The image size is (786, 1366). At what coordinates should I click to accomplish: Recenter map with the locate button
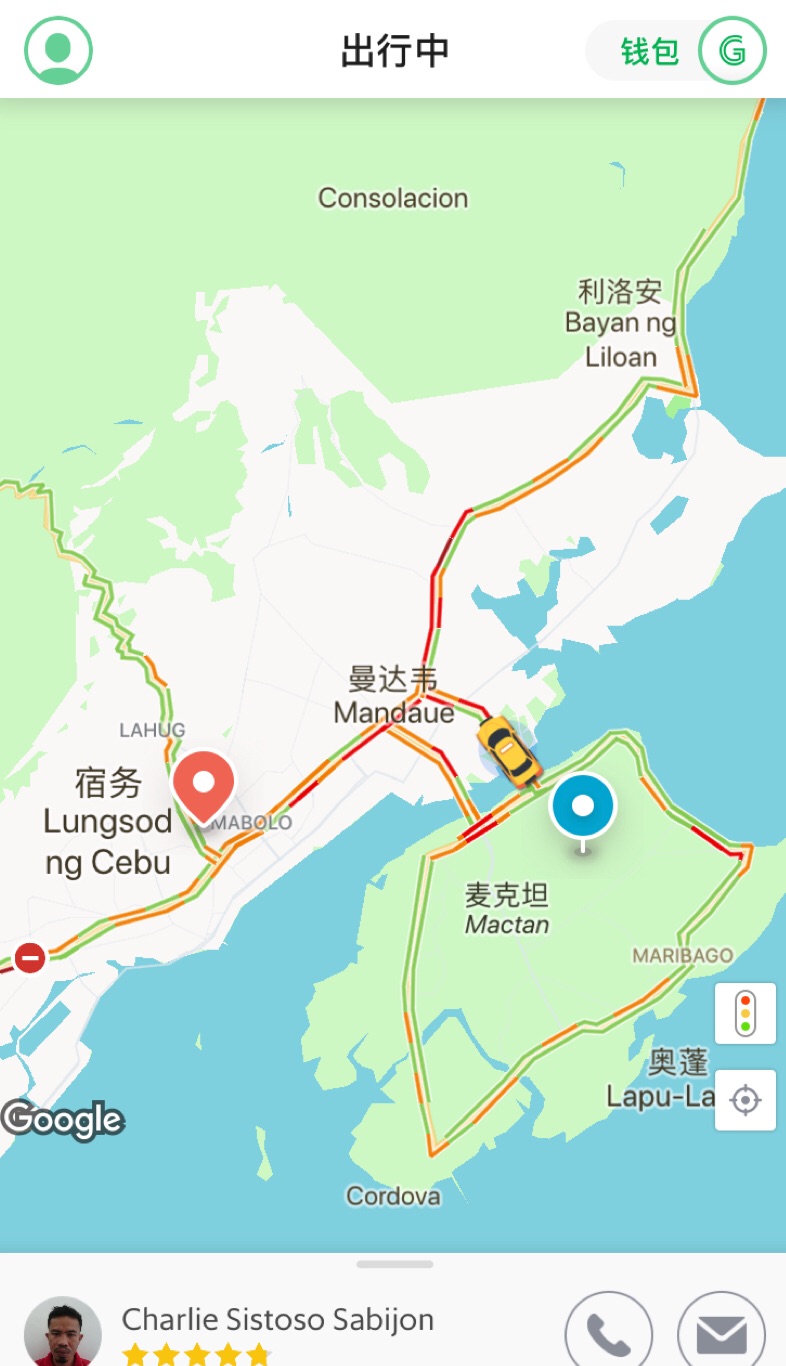[x=745, y=1100]
